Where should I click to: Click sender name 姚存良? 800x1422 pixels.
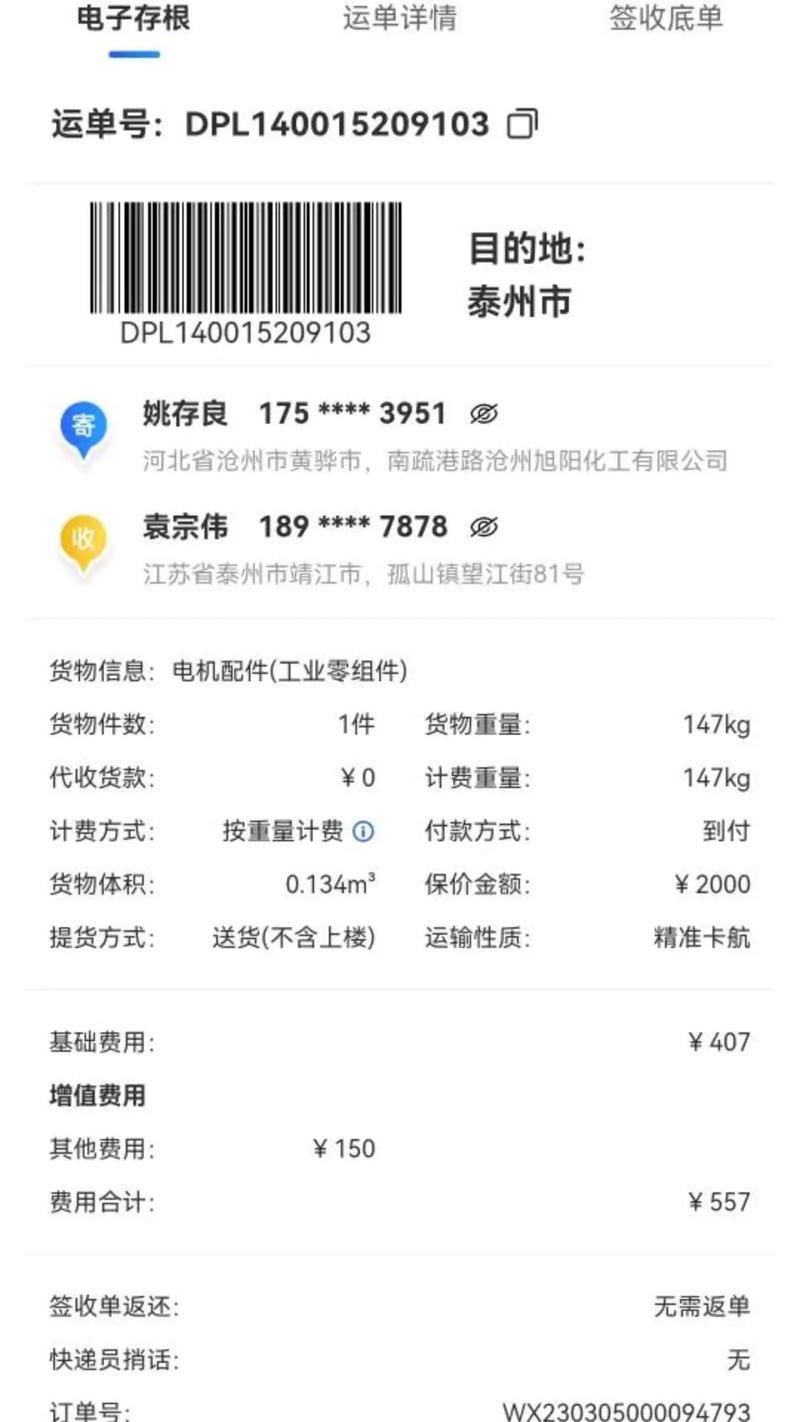(187, 413)
